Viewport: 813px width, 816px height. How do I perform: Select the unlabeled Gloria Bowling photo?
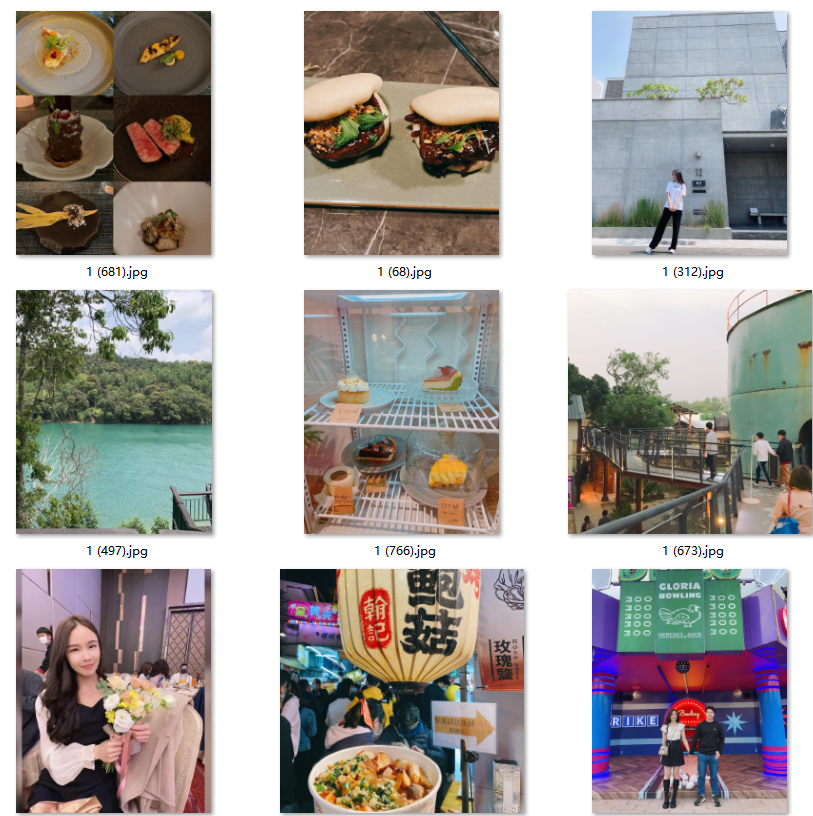[x=689, y=690]
